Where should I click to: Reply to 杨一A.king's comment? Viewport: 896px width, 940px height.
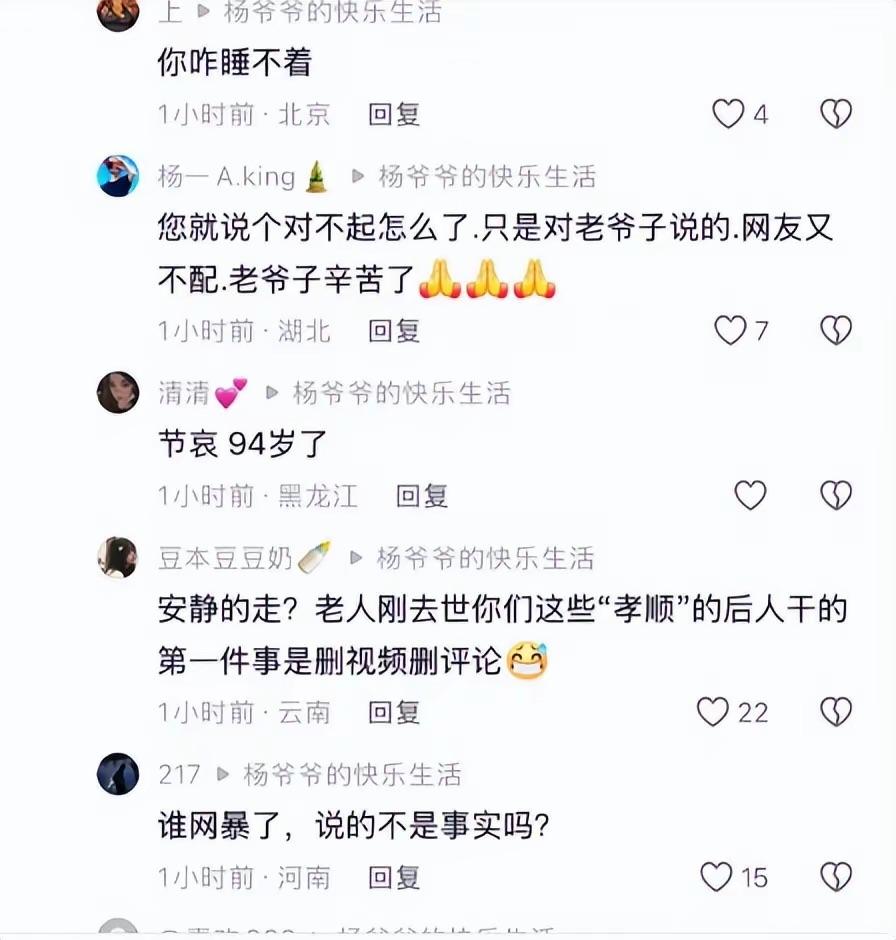(x=394, y=330)
